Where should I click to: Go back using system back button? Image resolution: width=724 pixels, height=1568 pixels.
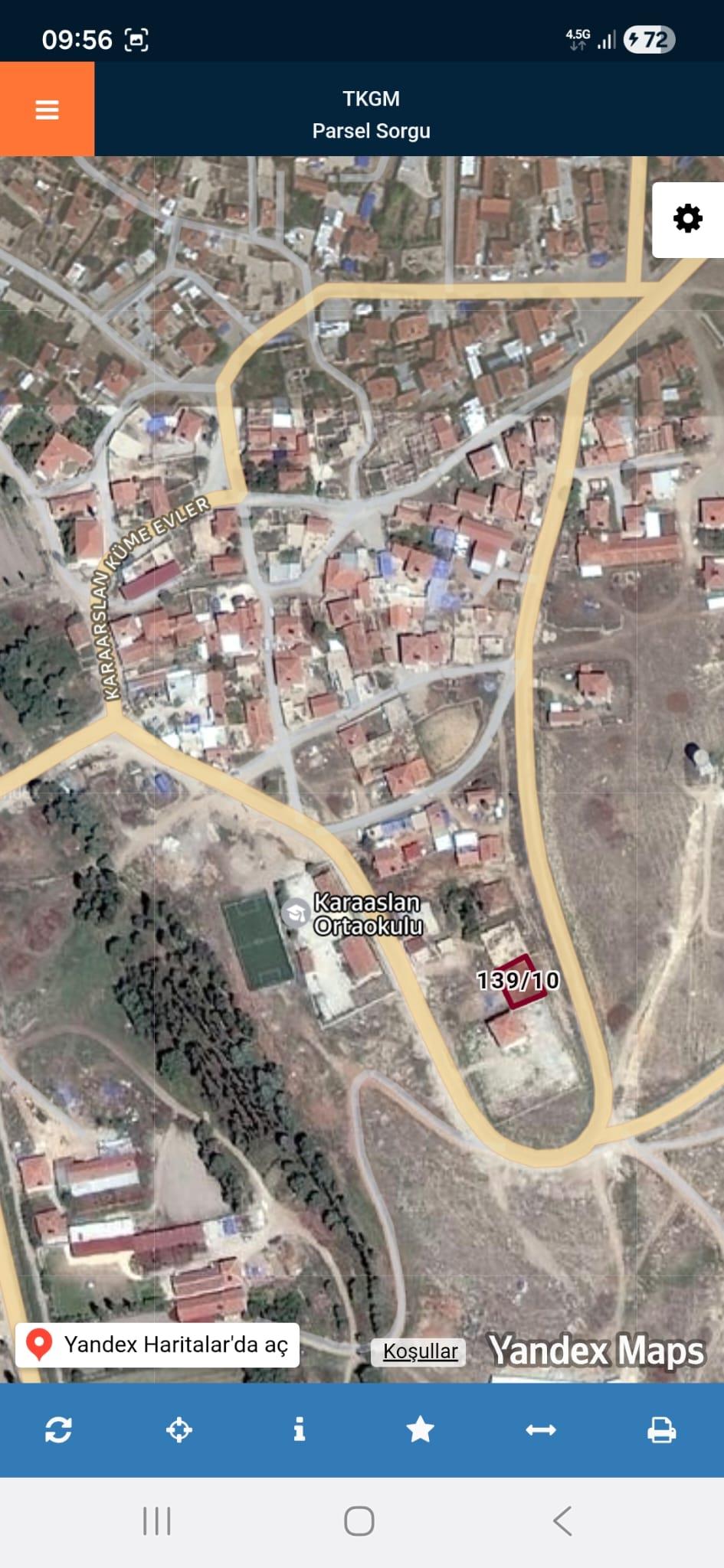tap(562, 1521)
